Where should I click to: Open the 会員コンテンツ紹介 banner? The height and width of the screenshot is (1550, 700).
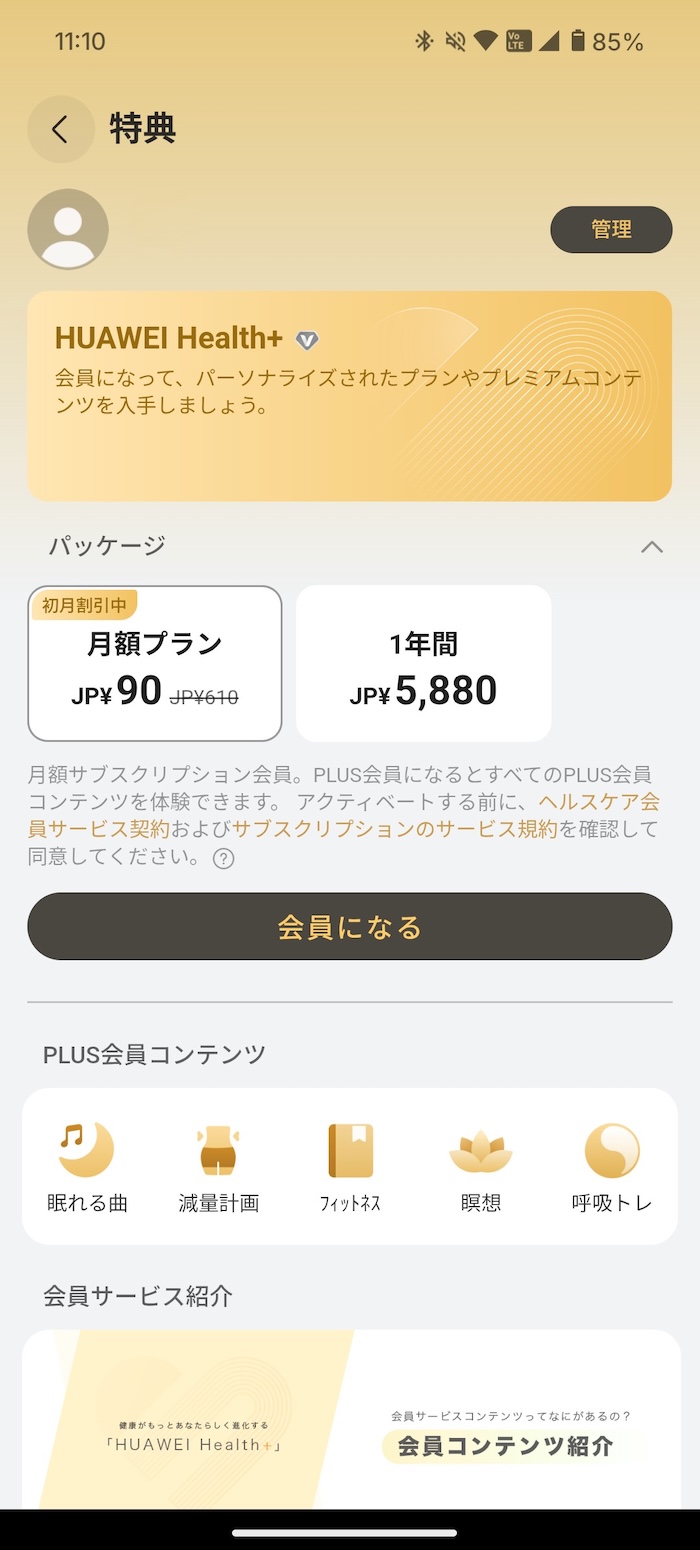tap(351, 1419)
